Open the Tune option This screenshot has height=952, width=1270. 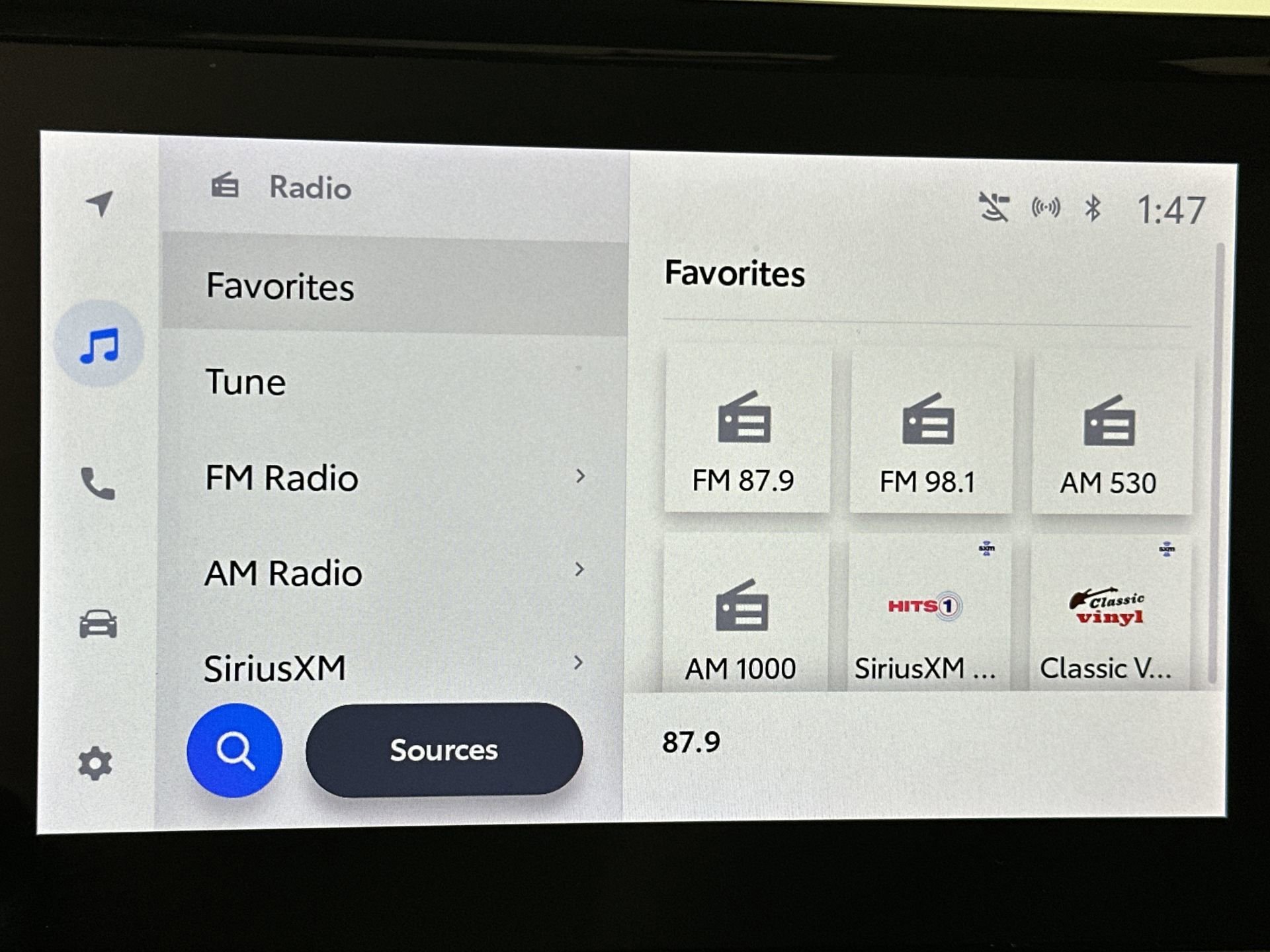[394, 382]
